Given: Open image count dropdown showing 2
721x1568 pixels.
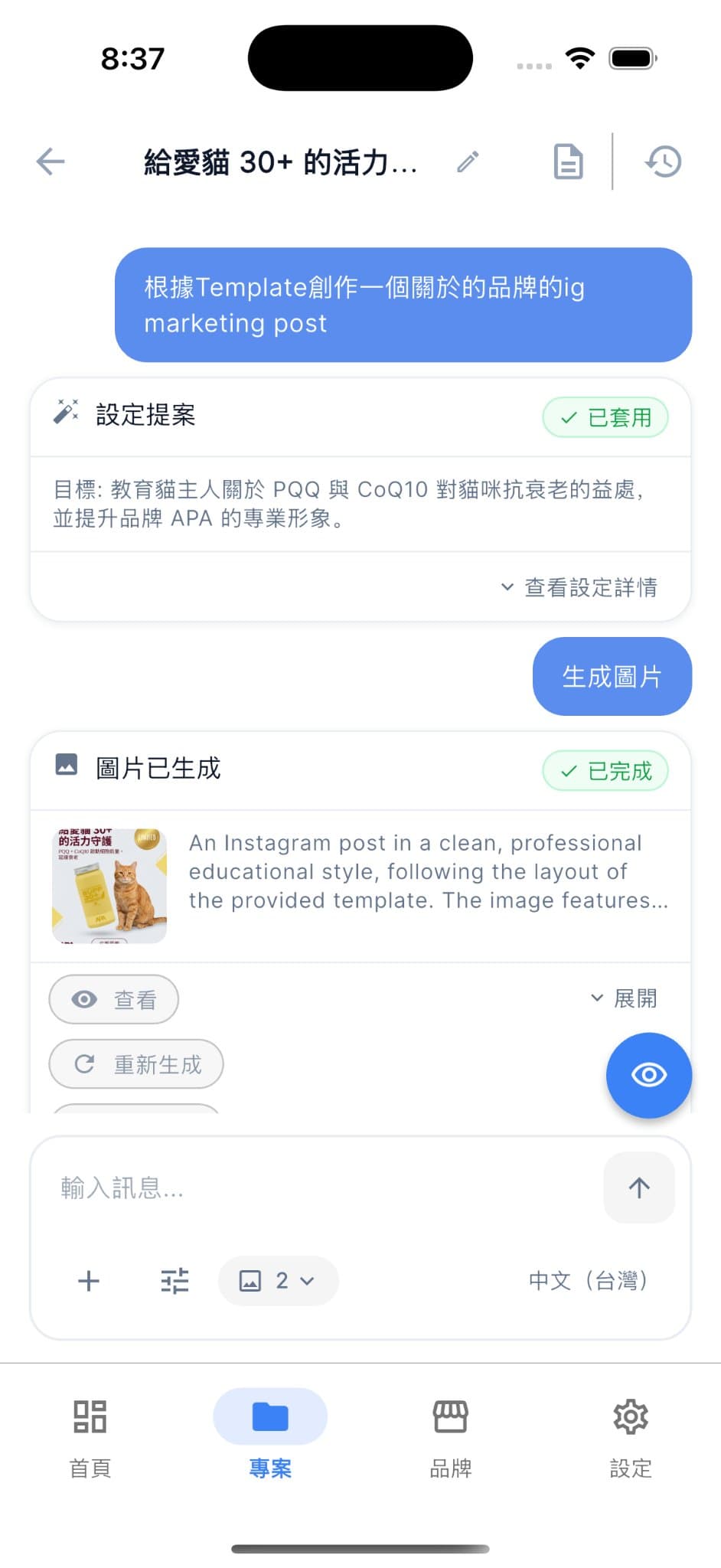Looking at the screenshot, I should (278, 1281).
